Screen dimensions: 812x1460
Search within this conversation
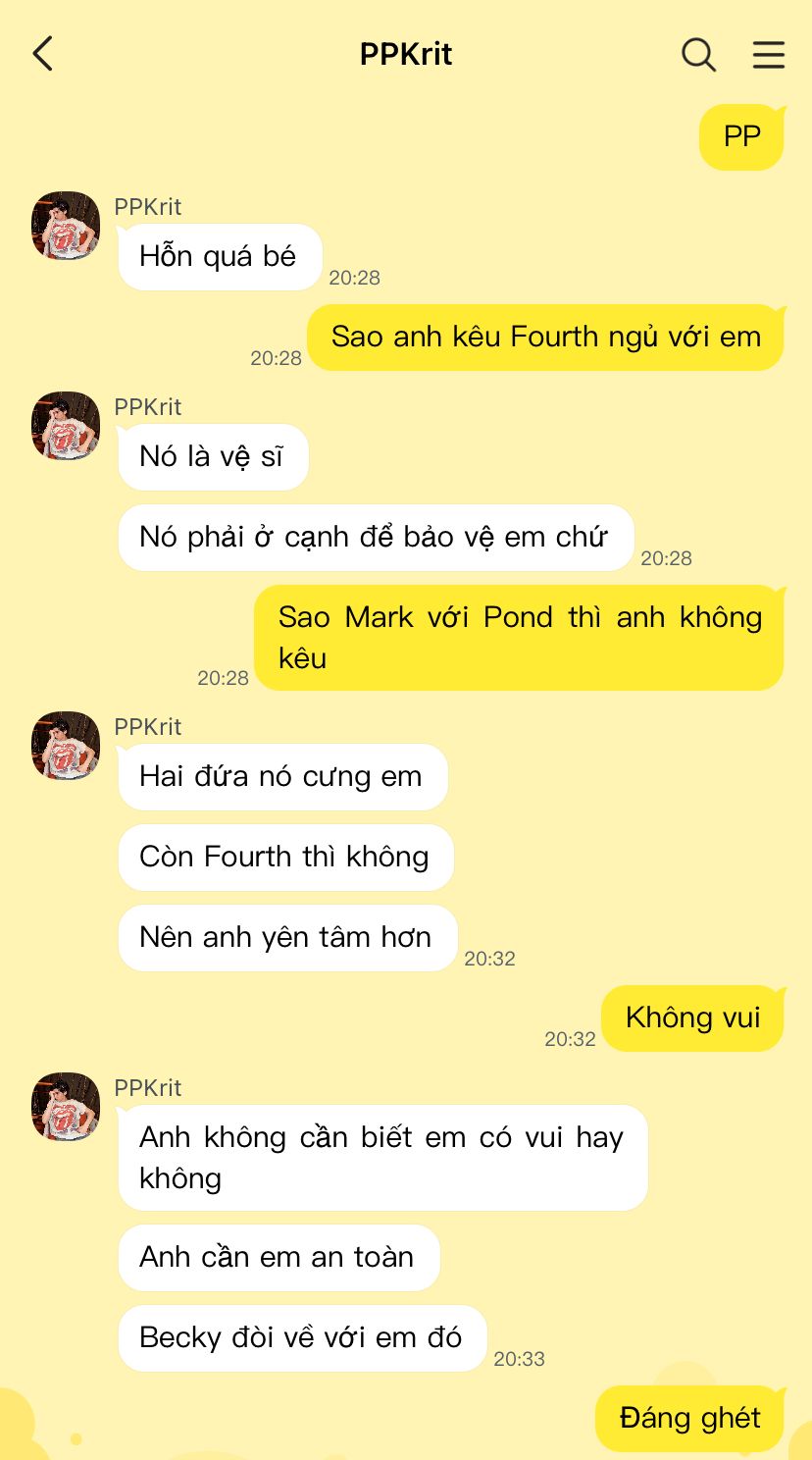[698, 55]
